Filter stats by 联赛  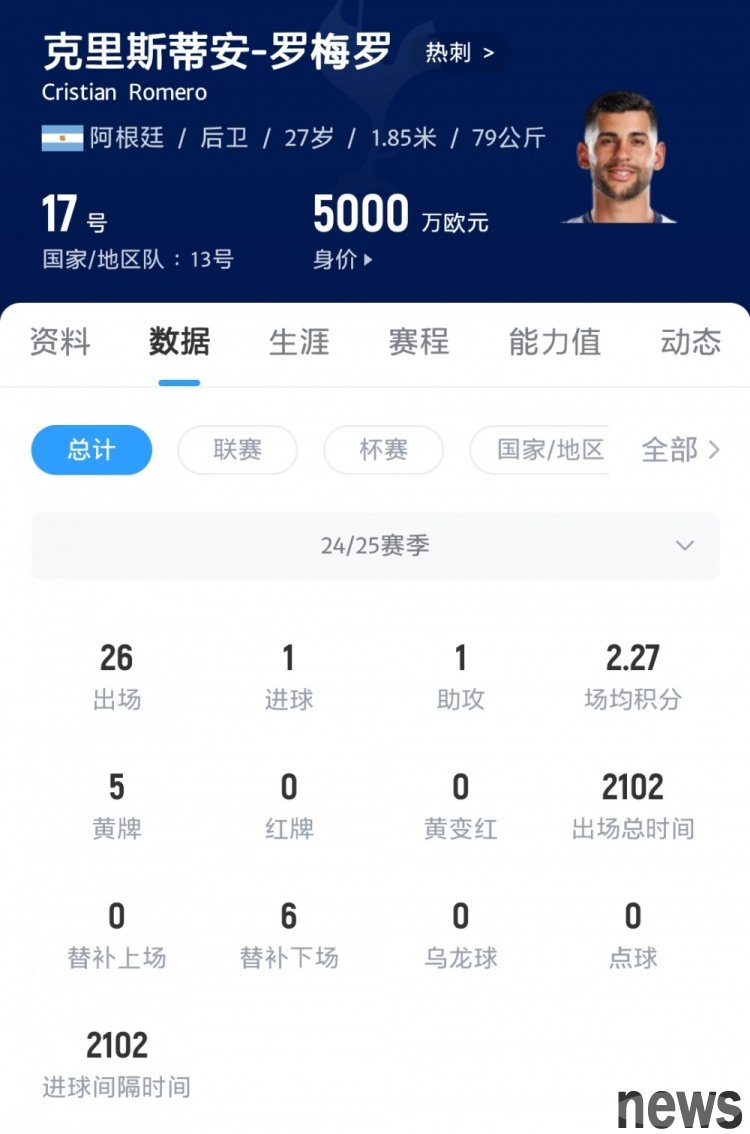tap(238, 450)
